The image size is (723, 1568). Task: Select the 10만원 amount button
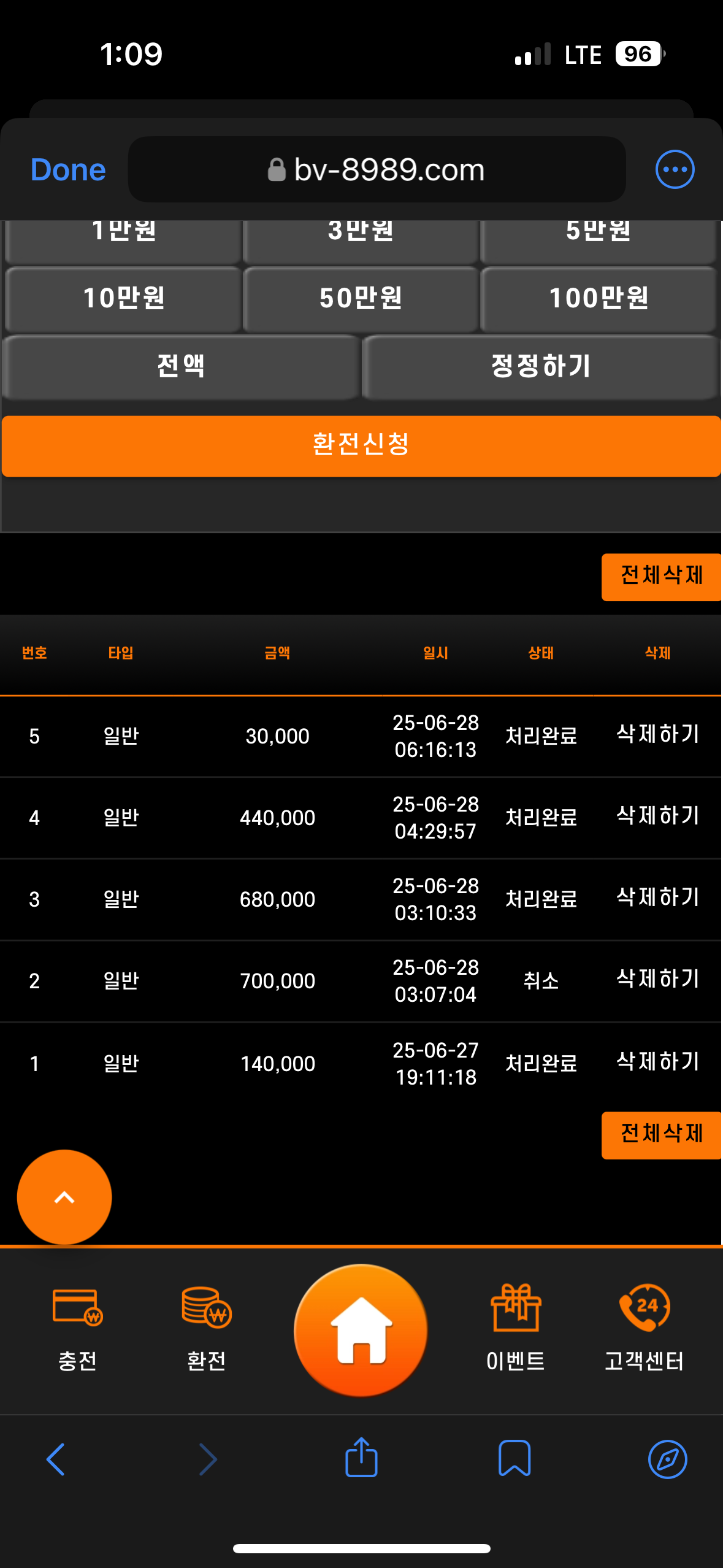coord(123,299)
